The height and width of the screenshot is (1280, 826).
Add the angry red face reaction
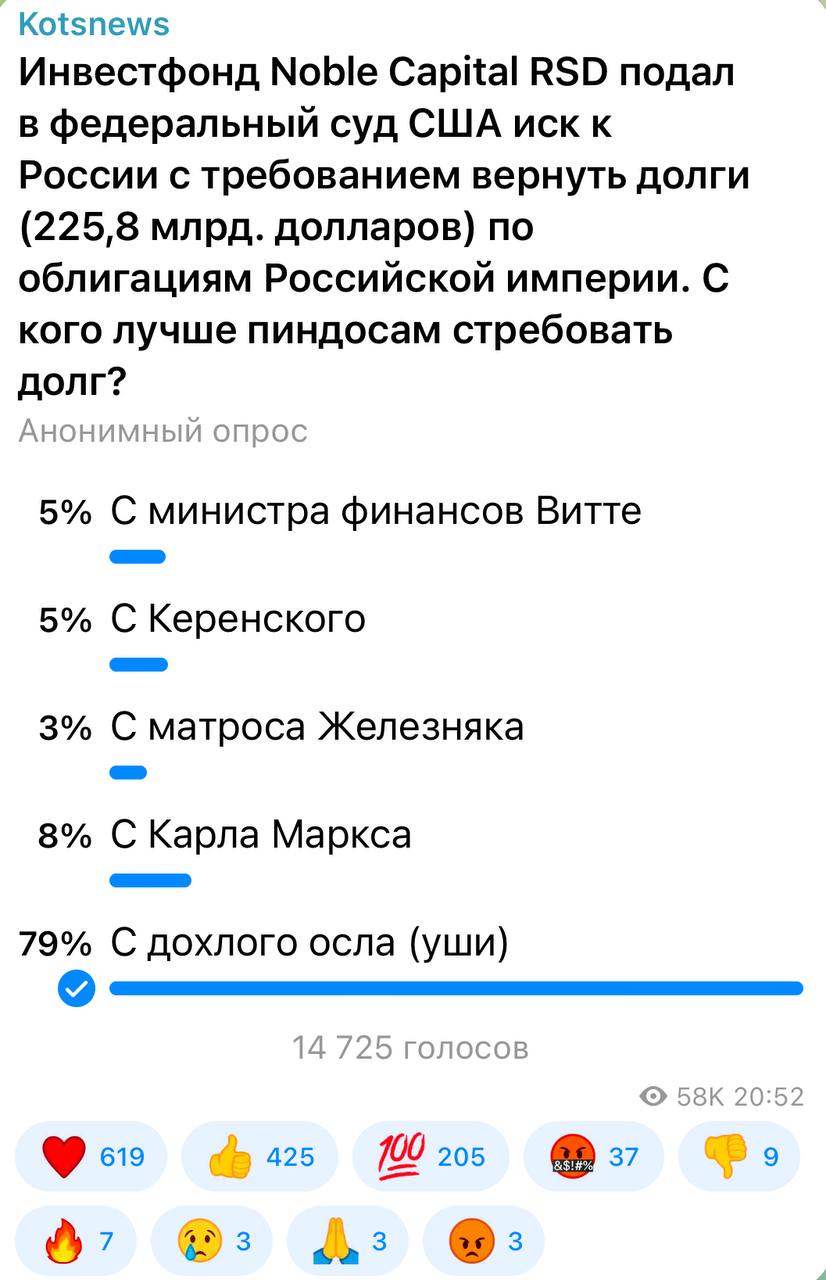pos(485,1242)
